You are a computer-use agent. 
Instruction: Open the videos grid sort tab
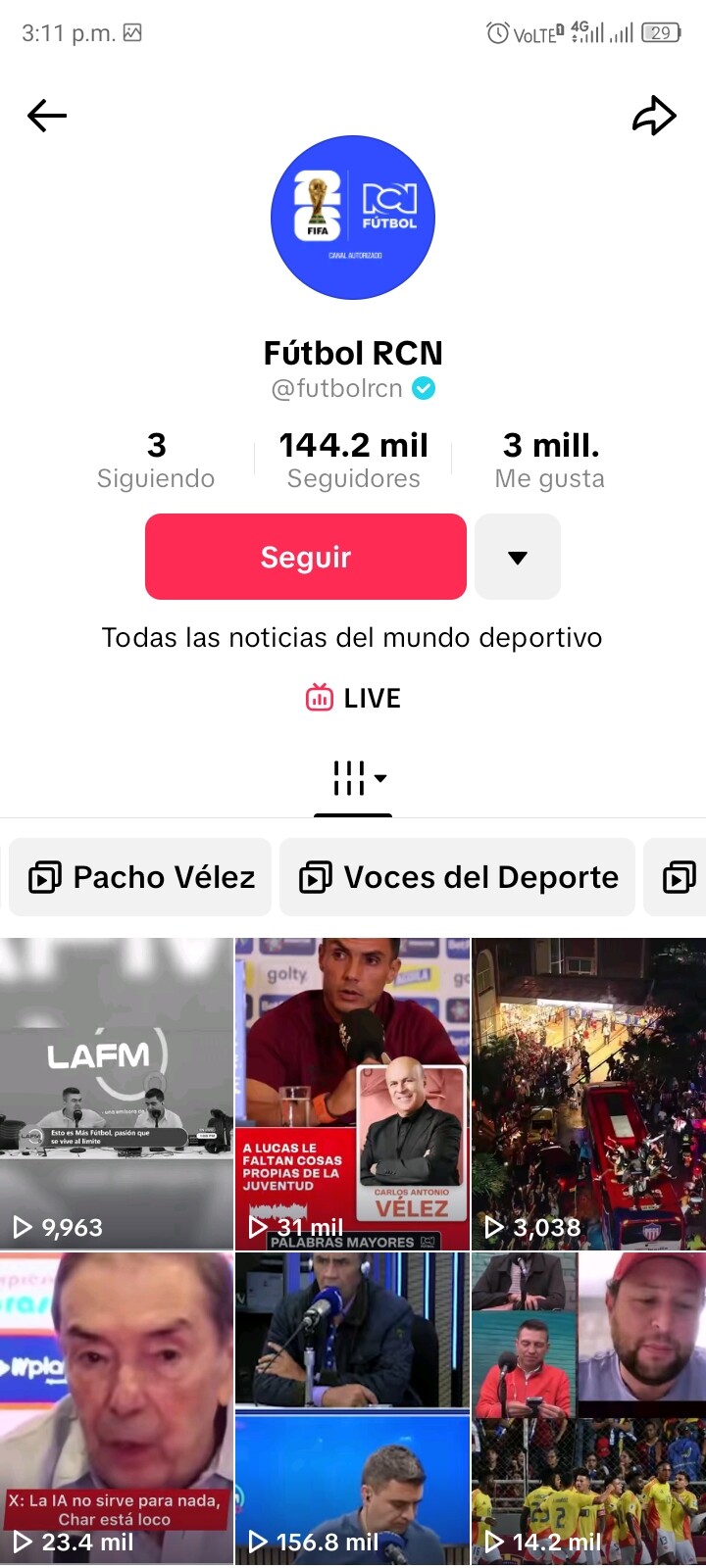[x=353, y=779]
